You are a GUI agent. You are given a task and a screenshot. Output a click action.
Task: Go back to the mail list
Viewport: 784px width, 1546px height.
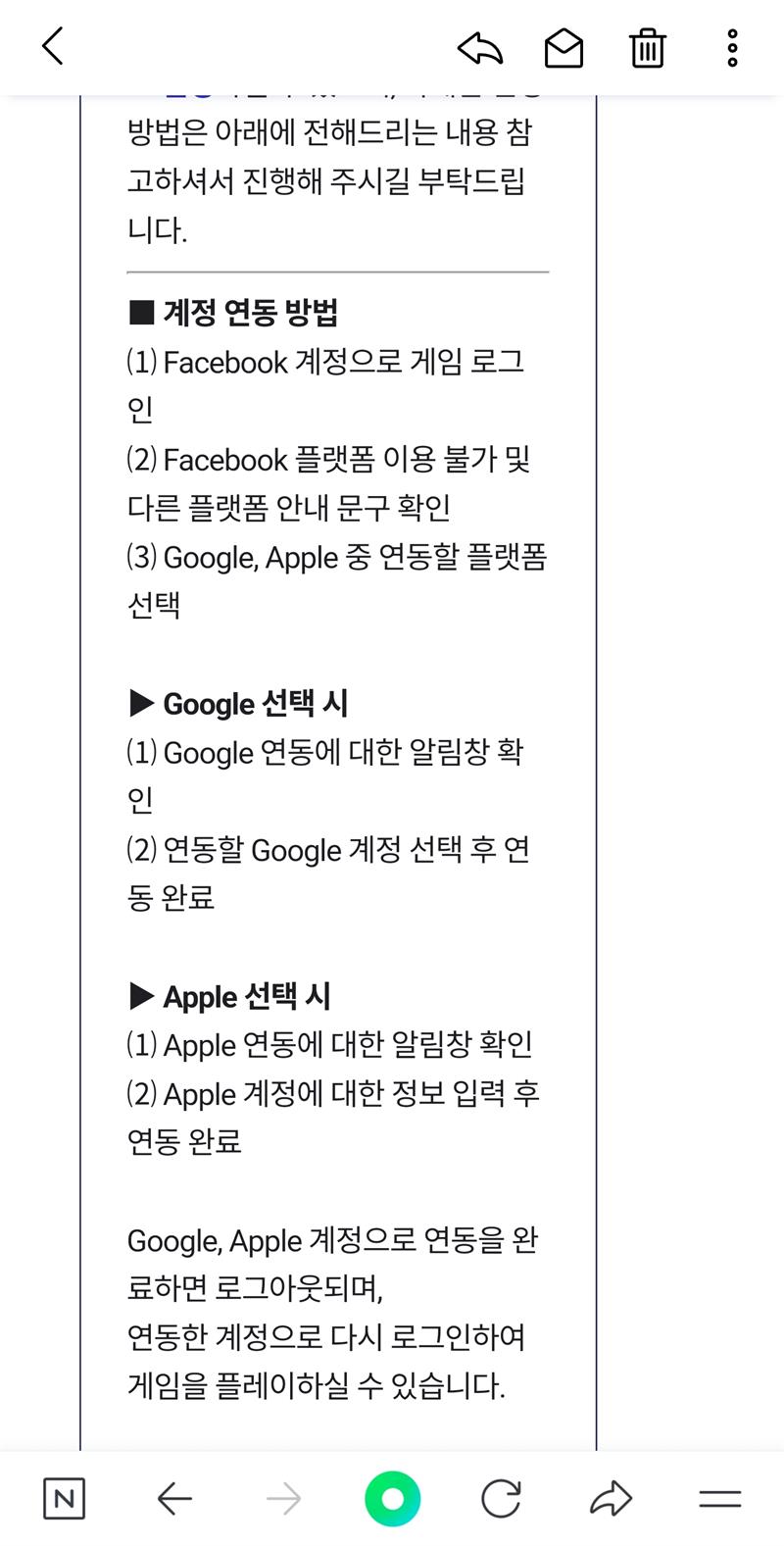click(x=53, y=46)
